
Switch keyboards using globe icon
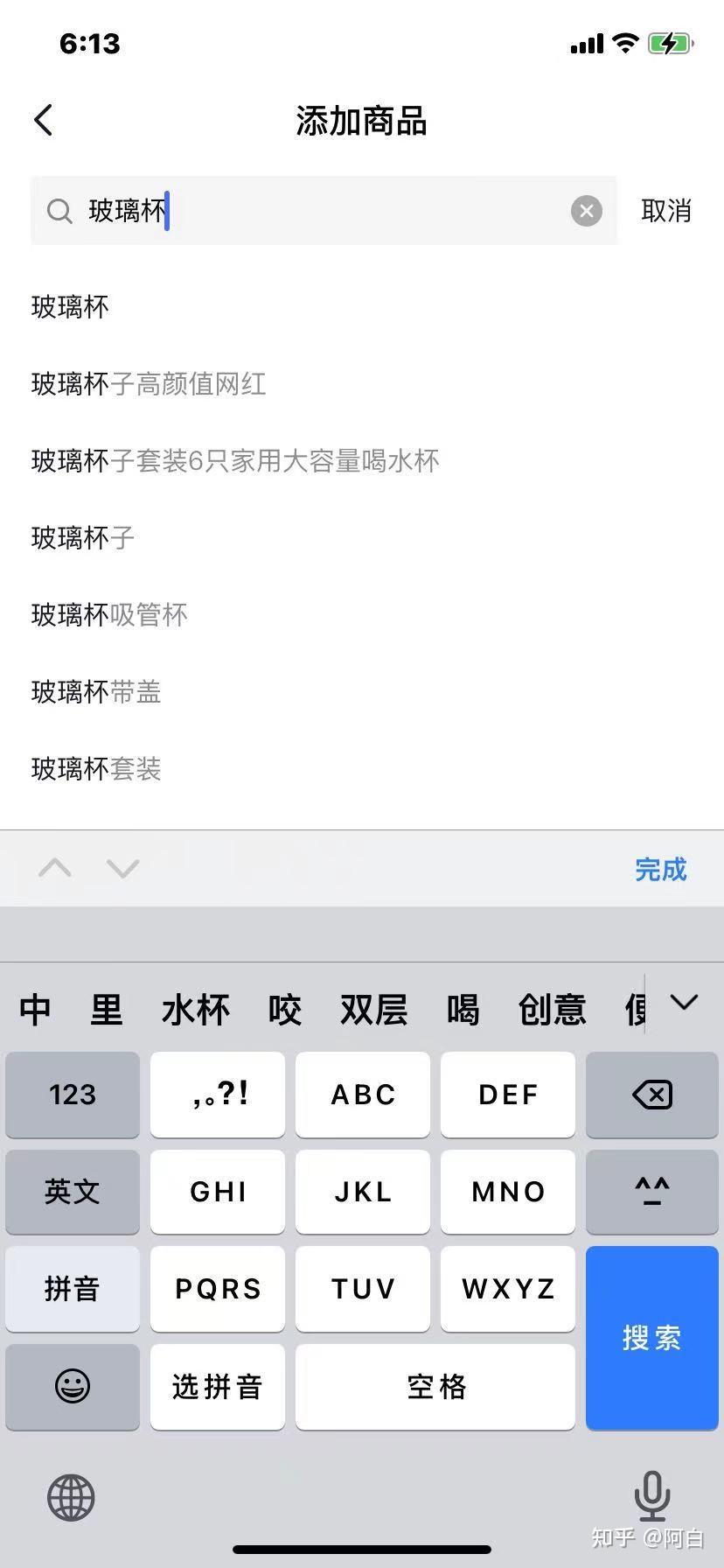(x=71, y=1497)
